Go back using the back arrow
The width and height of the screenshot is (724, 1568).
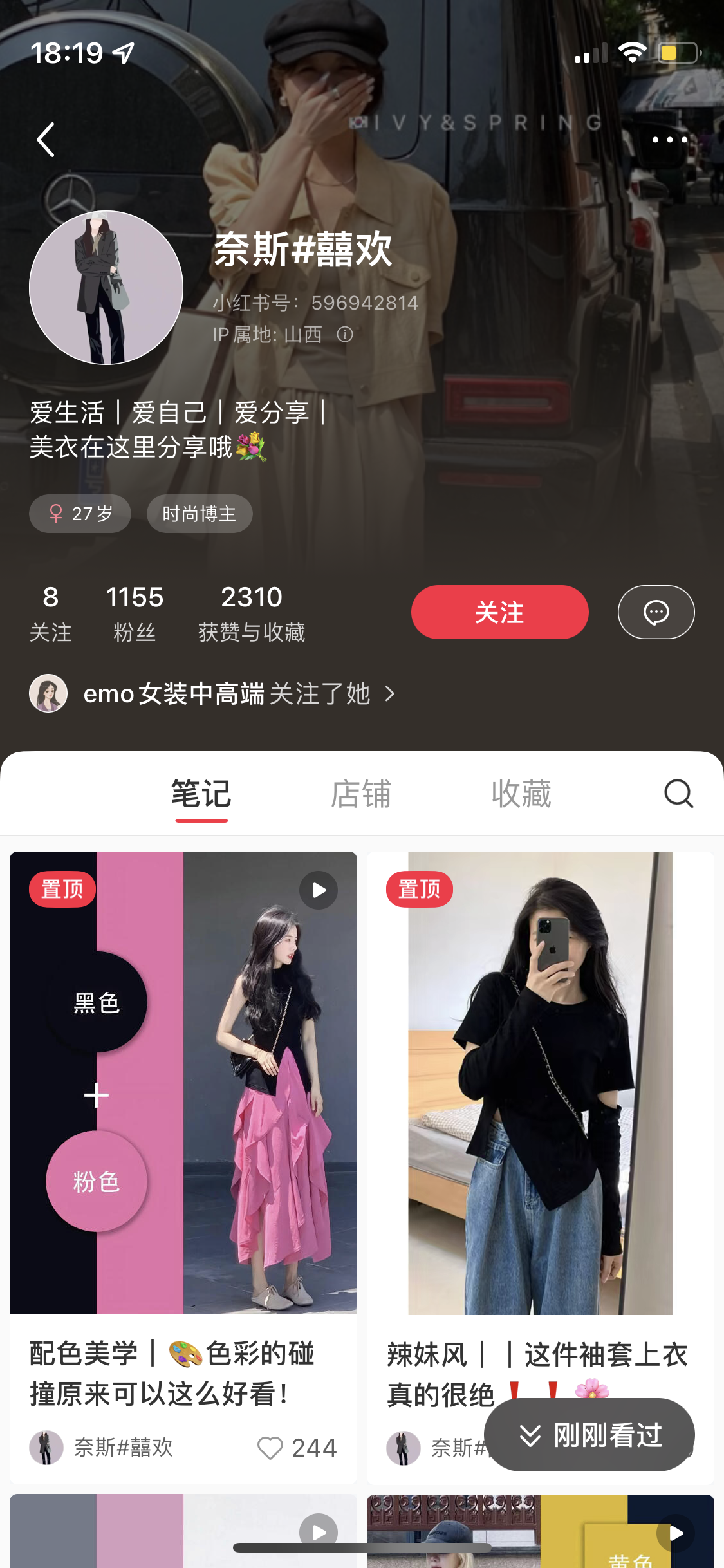46,140
